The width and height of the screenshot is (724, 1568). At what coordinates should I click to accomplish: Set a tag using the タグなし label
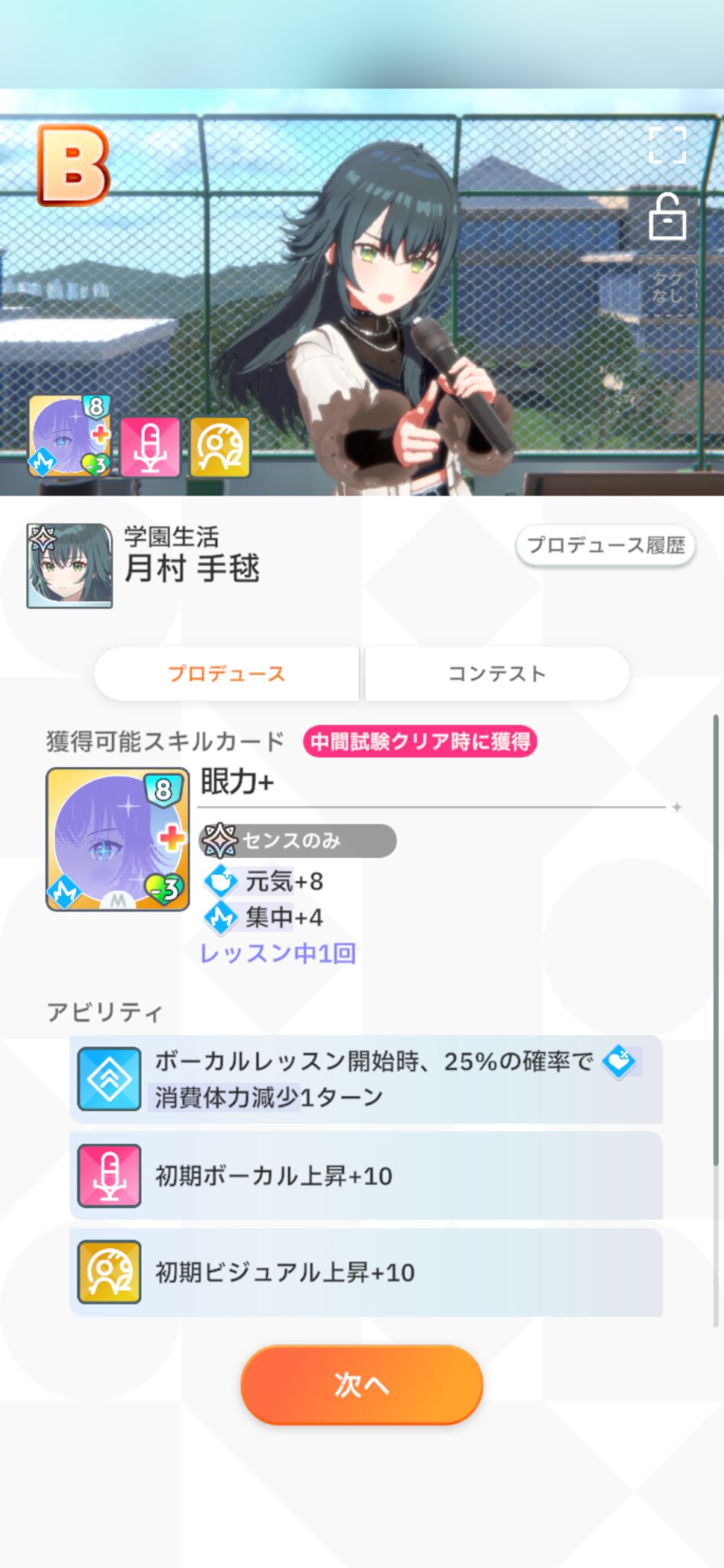[668, 288]
